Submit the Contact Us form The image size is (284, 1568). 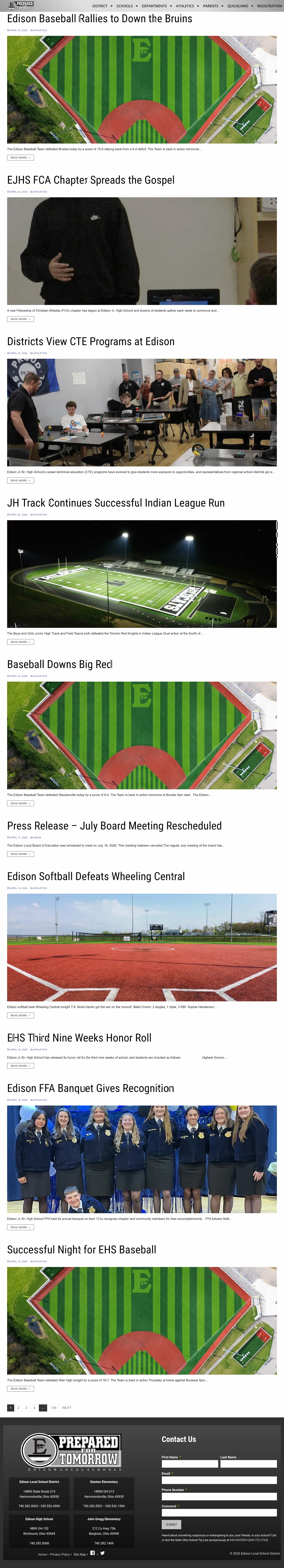tap(171, 1524)
